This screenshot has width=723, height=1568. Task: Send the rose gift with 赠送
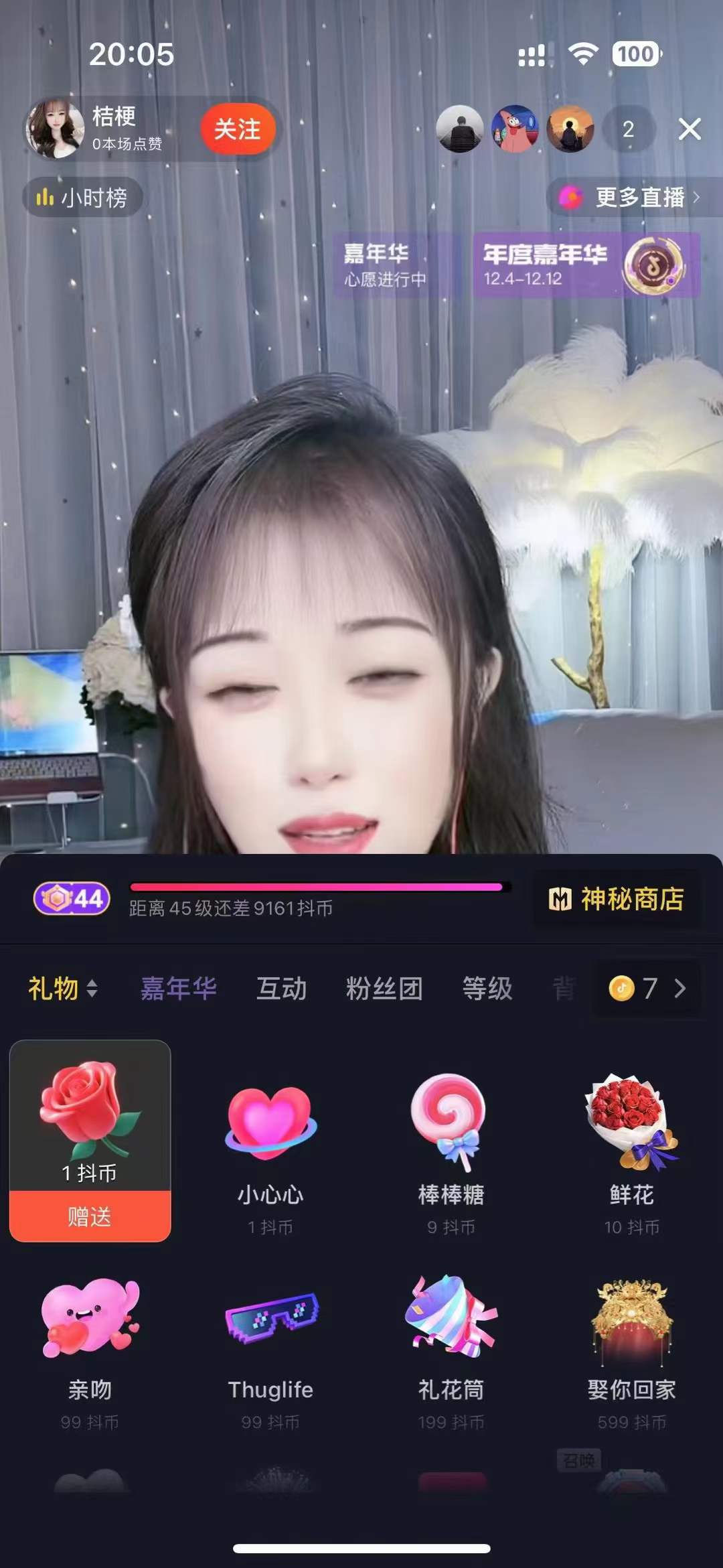[90, 1216]
